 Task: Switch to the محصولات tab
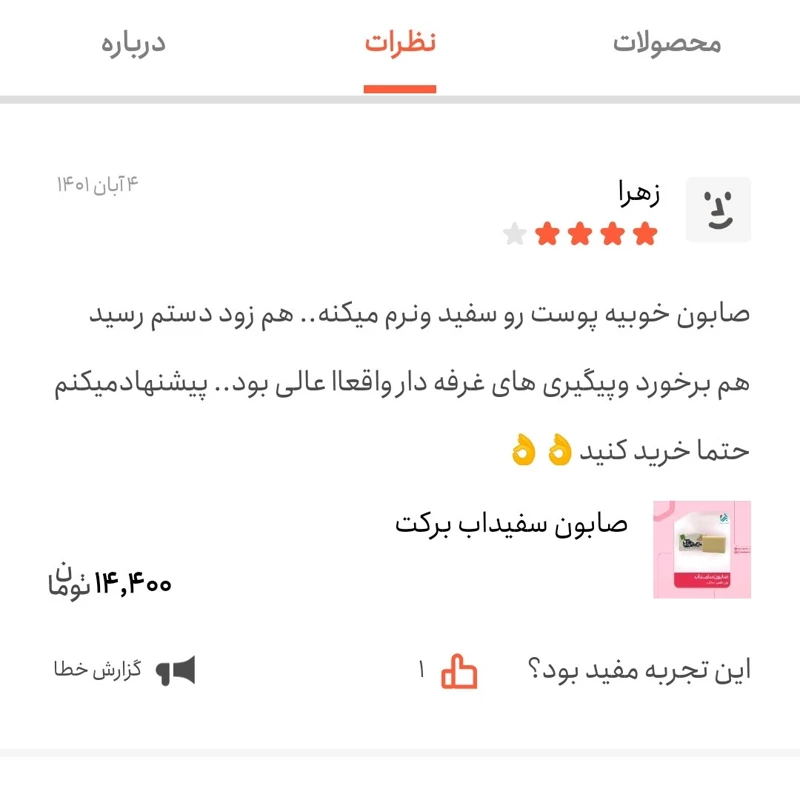666,44
